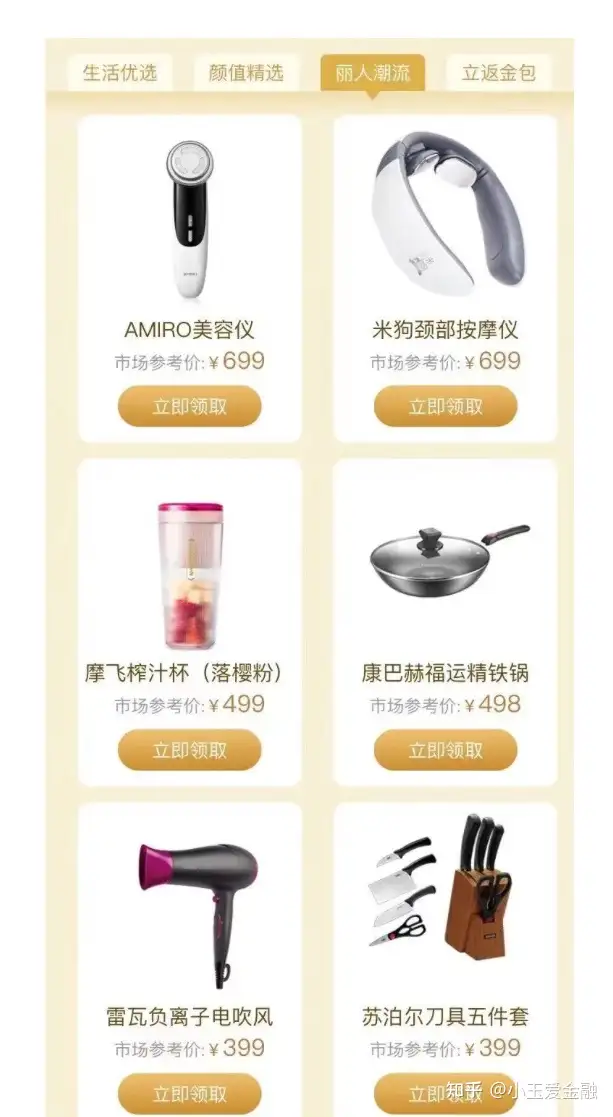Claim the AMIRO美容仪 with 立即领取
The width and height of the screenshot is (613, 1117).
coord(190,407)
